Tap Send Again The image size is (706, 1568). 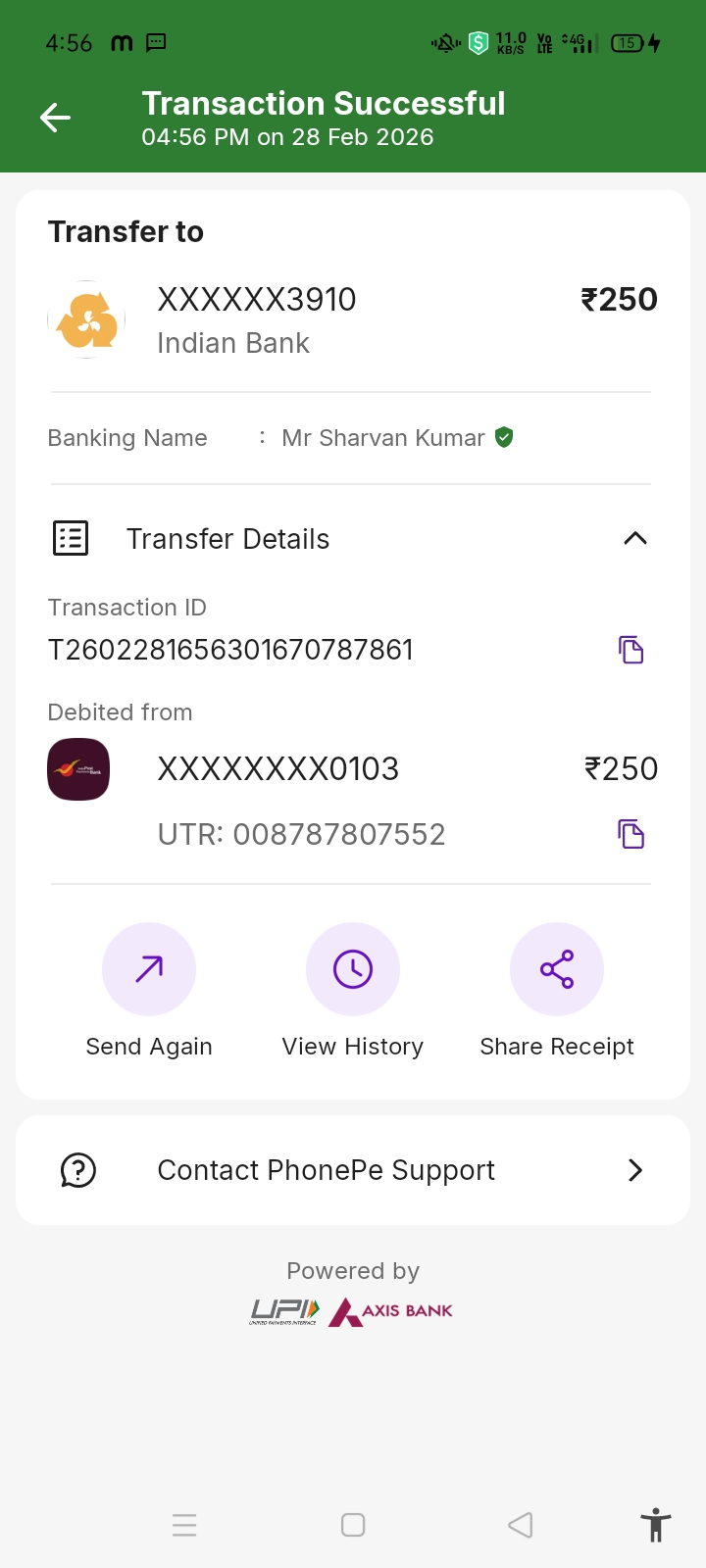coord(149,969)
